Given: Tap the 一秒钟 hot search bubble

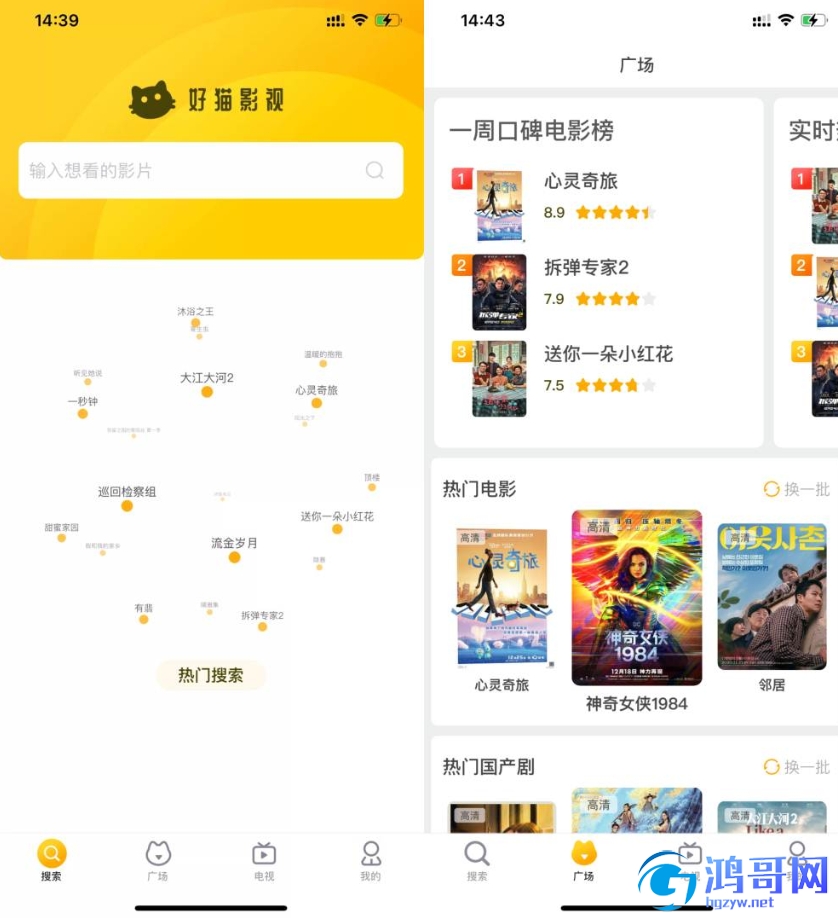Looking at the screenshot, I should 83,407.
